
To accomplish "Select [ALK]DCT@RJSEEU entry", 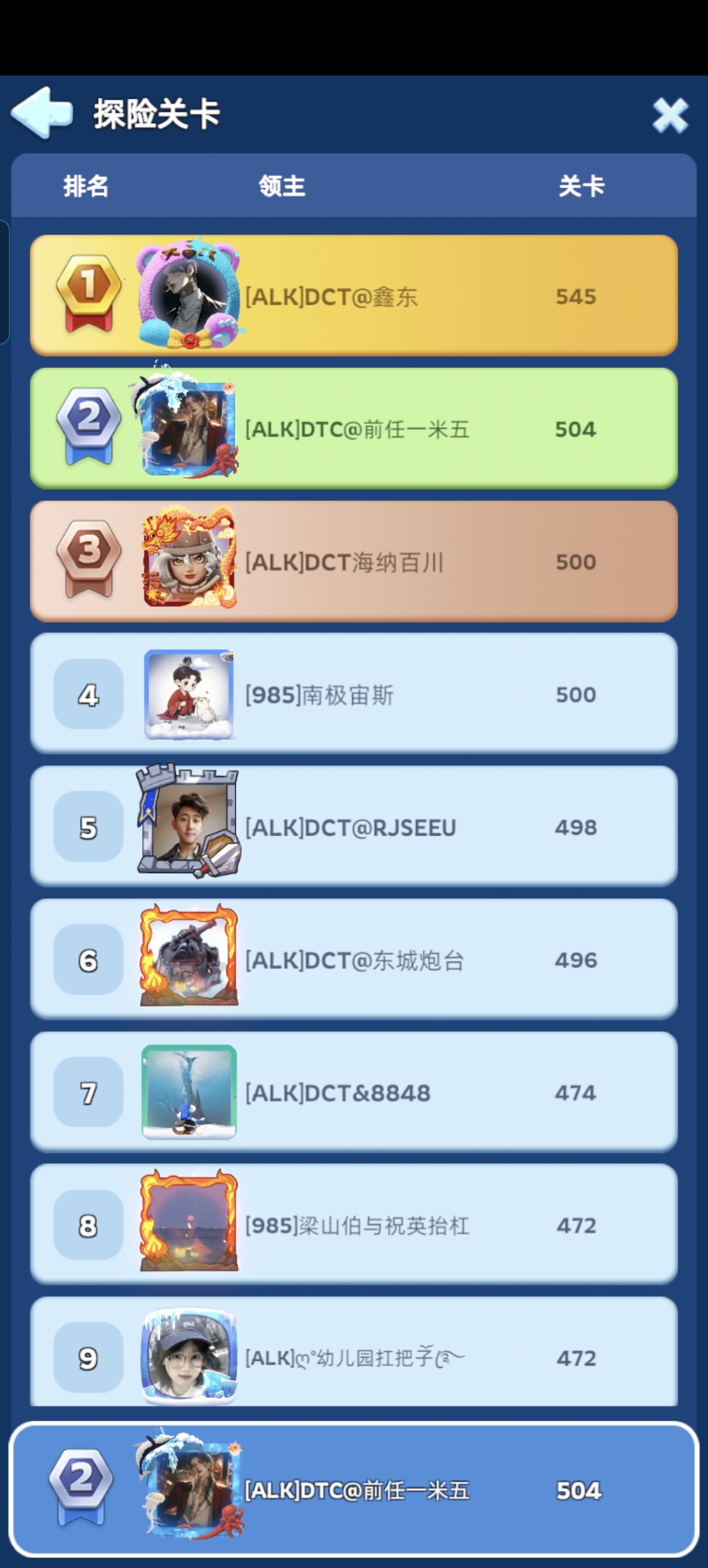I will click(353, 827).
